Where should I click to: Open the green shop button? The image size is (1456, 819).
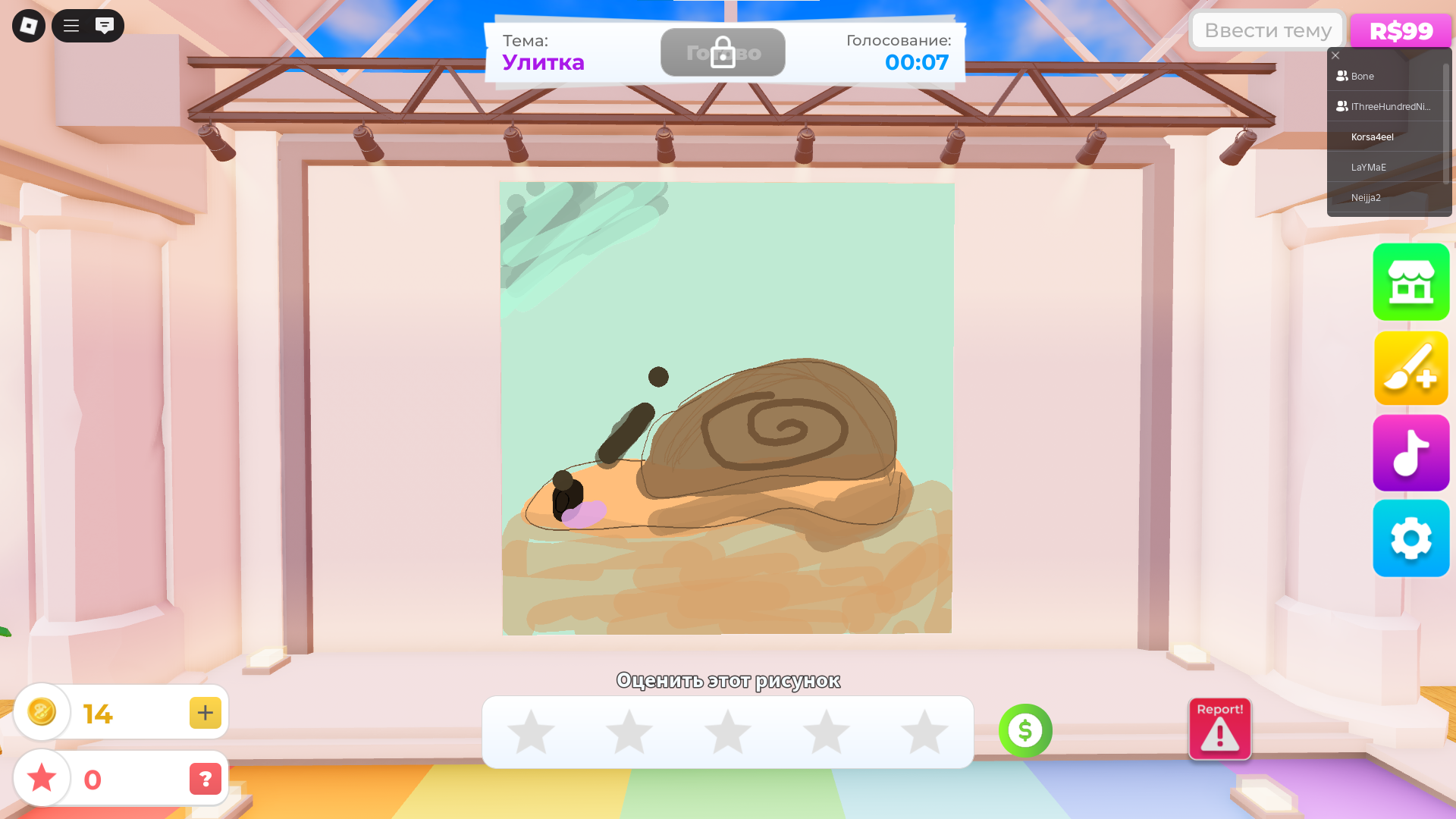click(1410, 282)
